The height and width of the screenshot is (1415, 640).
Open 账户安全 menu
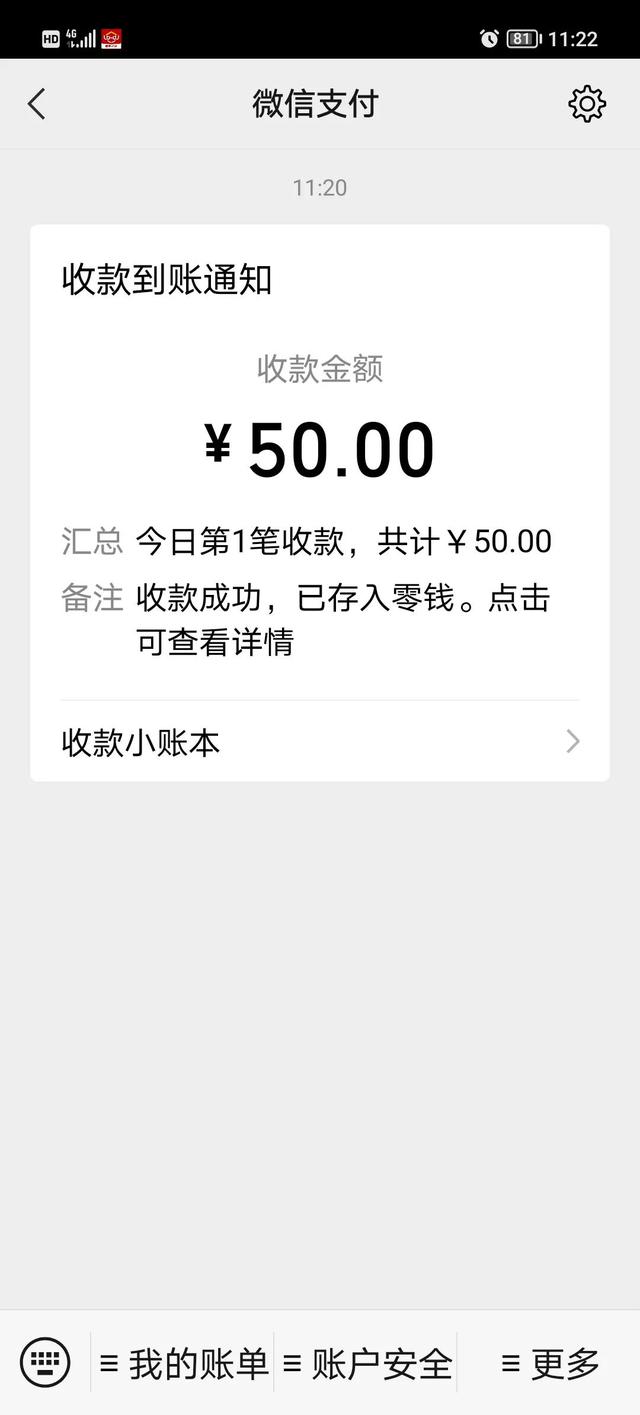(367, 1363)
